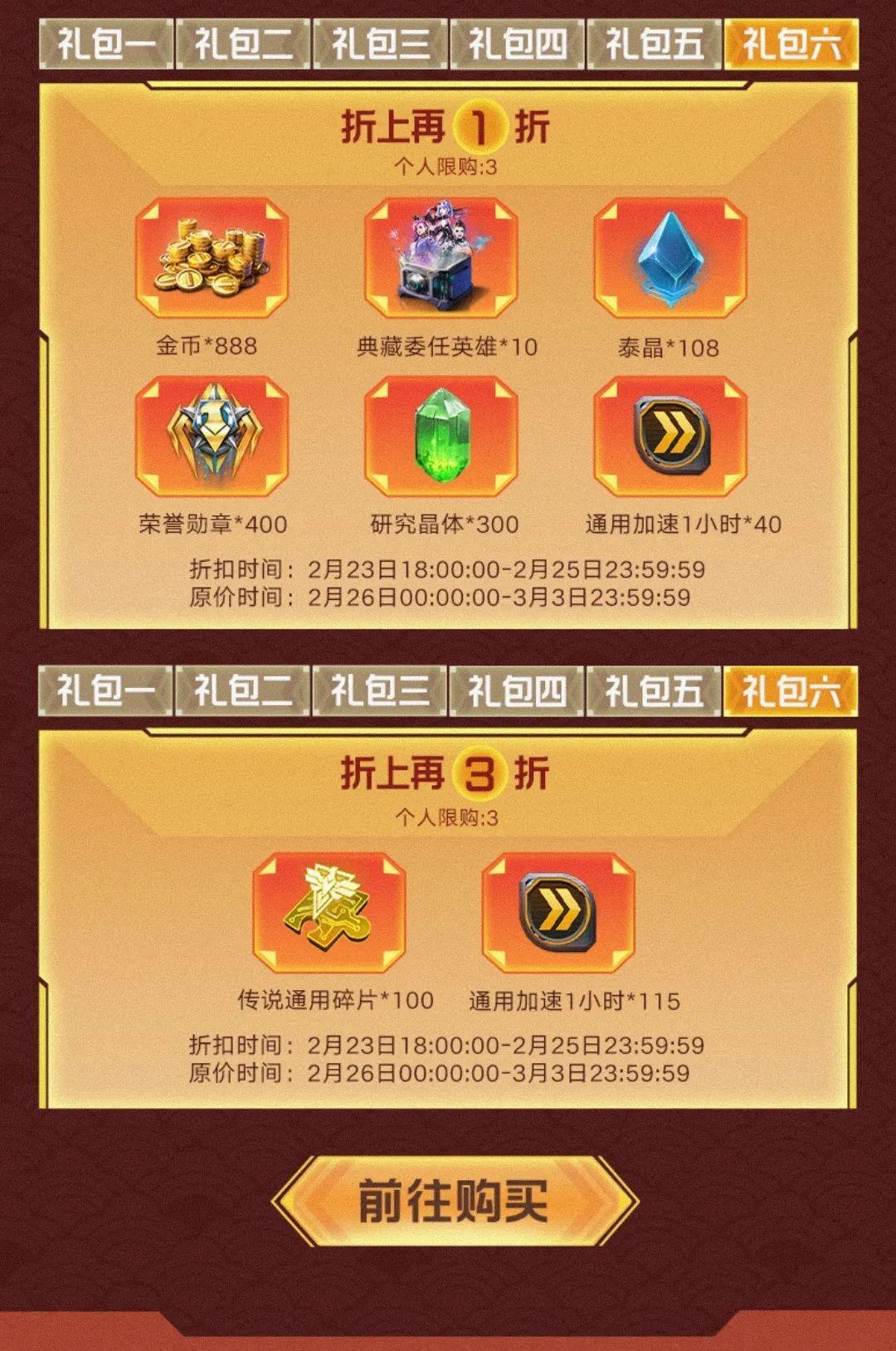The height and width of the screenshot is (1351, 896).
Task: Click the 前往购买 purchase button
Action: pos(448,1197)
